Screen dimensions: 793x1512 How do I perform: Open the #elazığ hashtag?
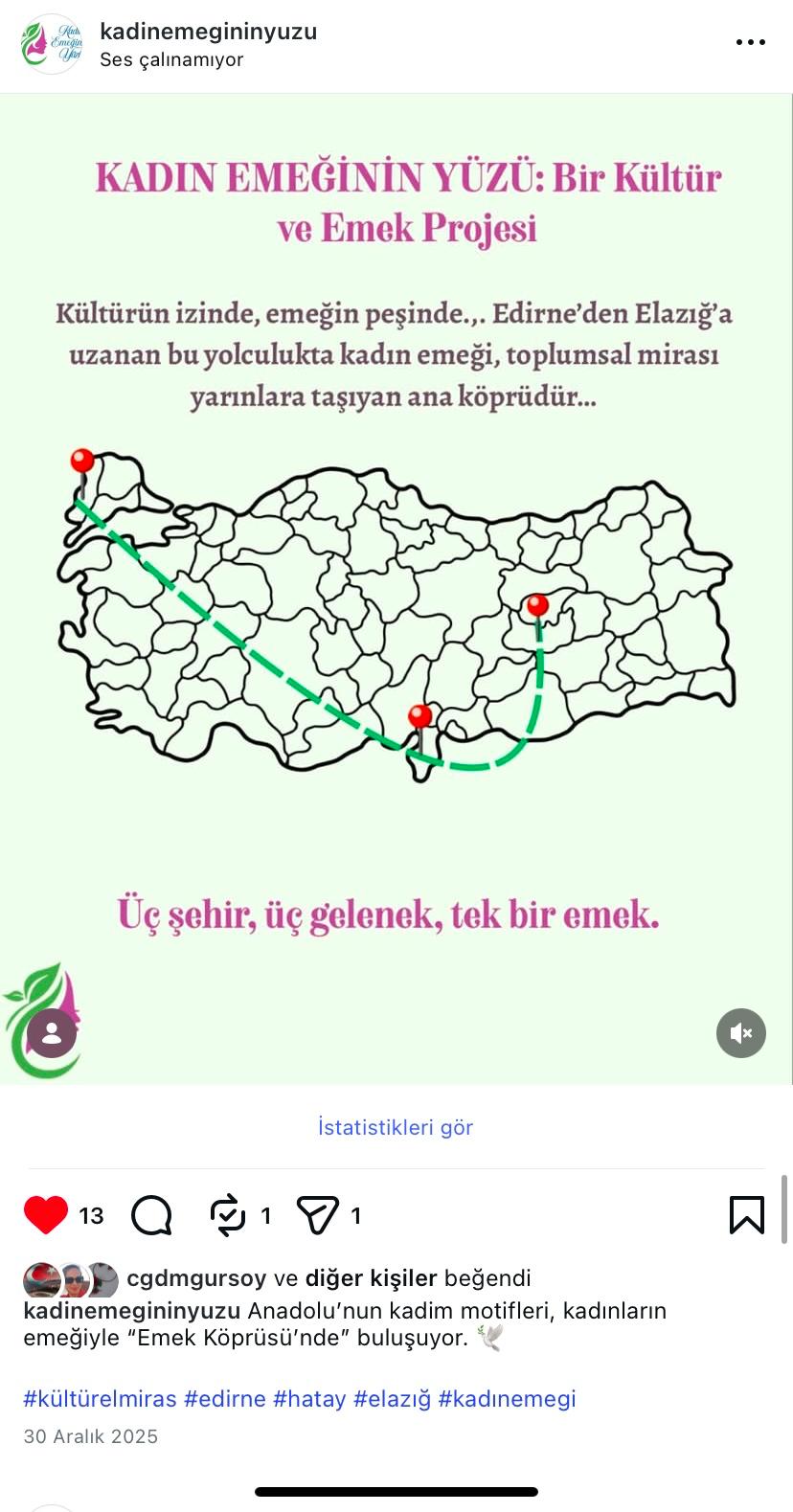pos(392,1399)
